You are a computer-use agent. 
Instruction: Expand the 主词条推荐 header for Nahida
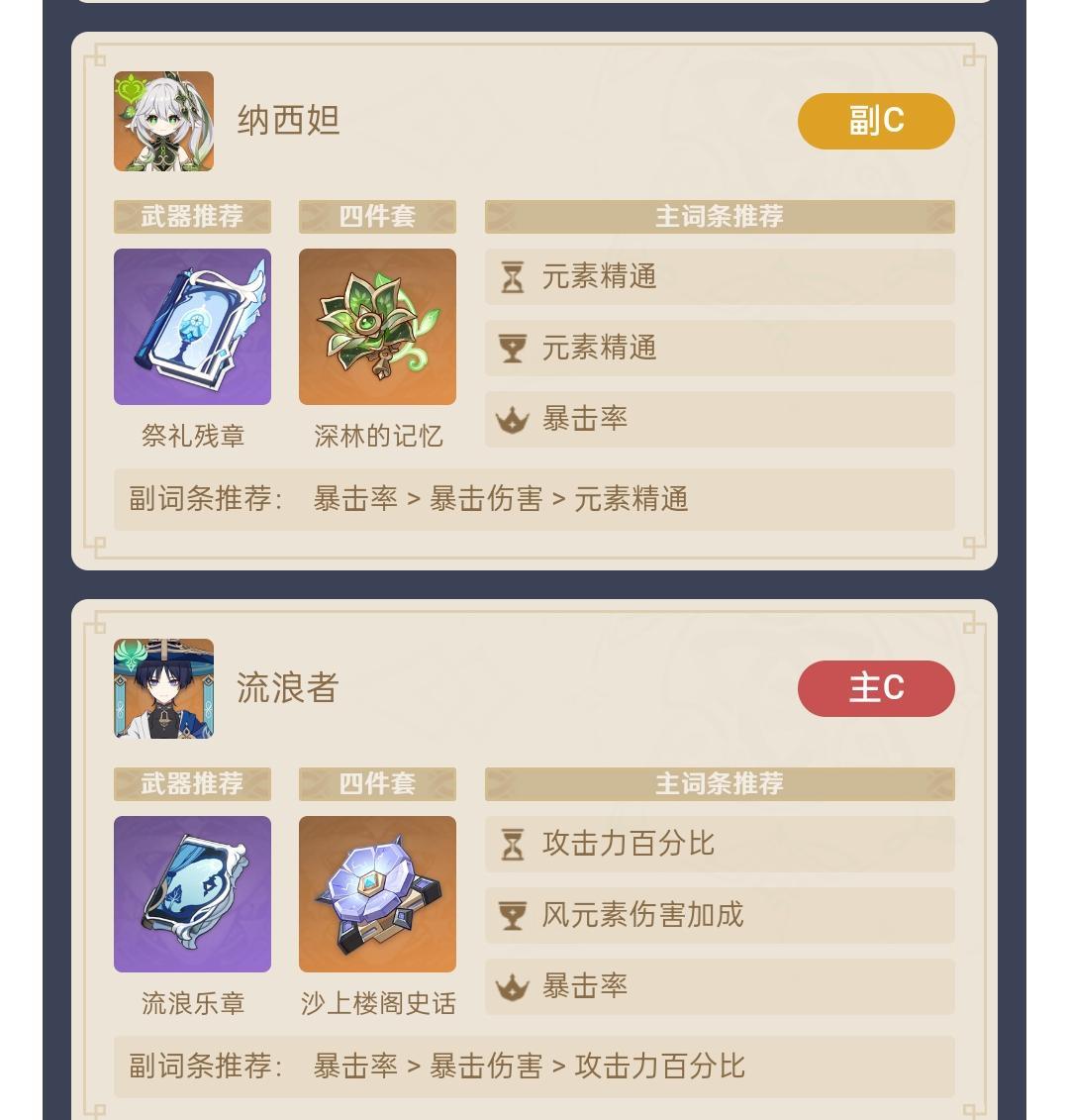(720, 217)
